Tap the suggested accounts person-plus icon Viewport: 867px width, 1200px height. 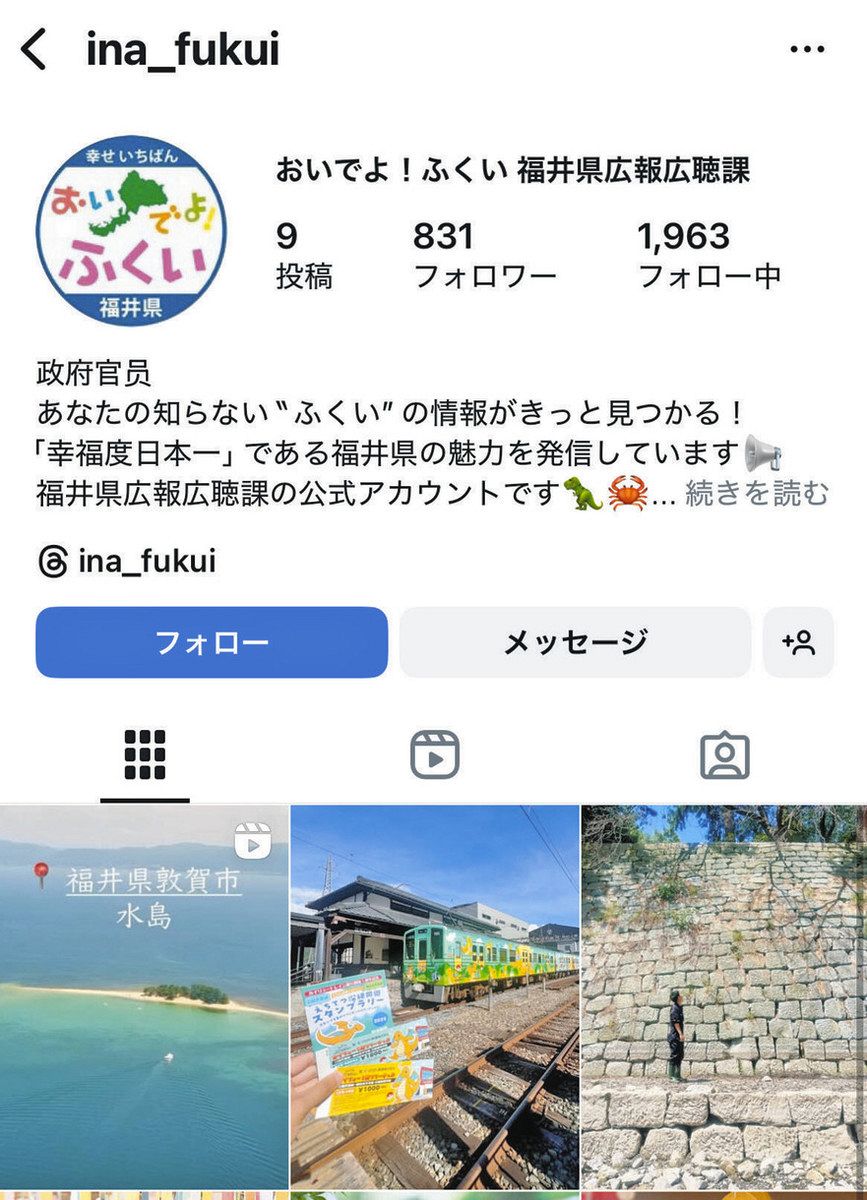click(800, 645)
